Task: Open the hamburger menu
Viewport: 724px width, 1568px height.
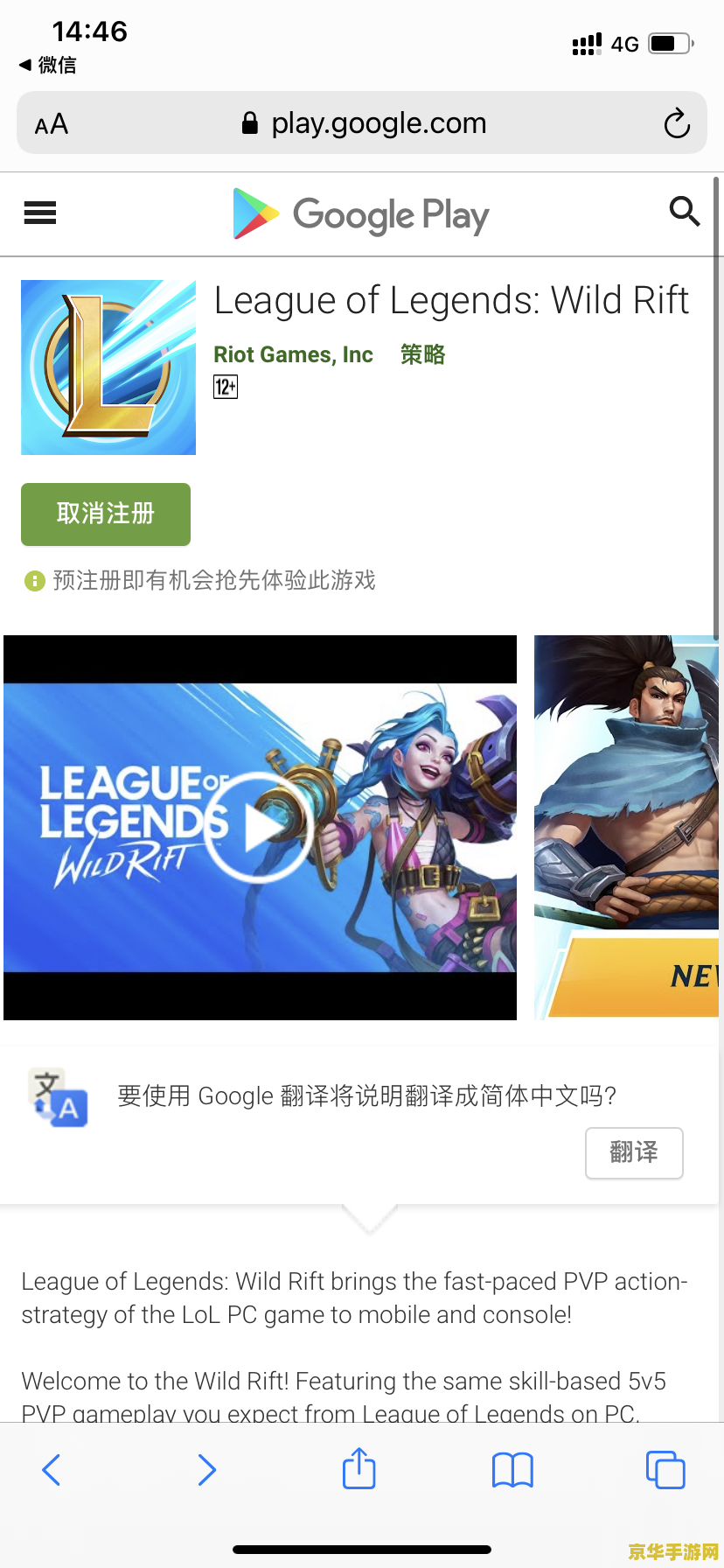Action: (40, 213)
